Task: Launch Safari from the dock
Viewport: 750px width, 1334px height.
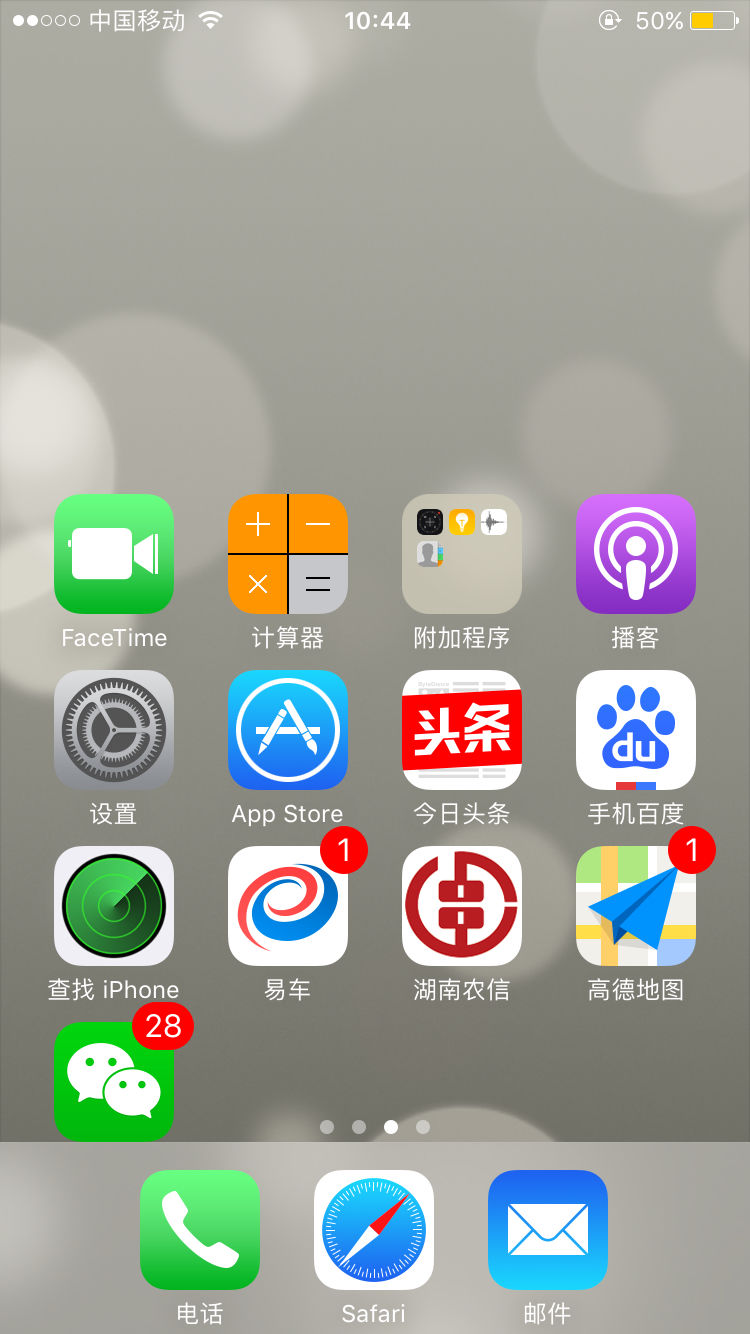Action: (373, 1230)
